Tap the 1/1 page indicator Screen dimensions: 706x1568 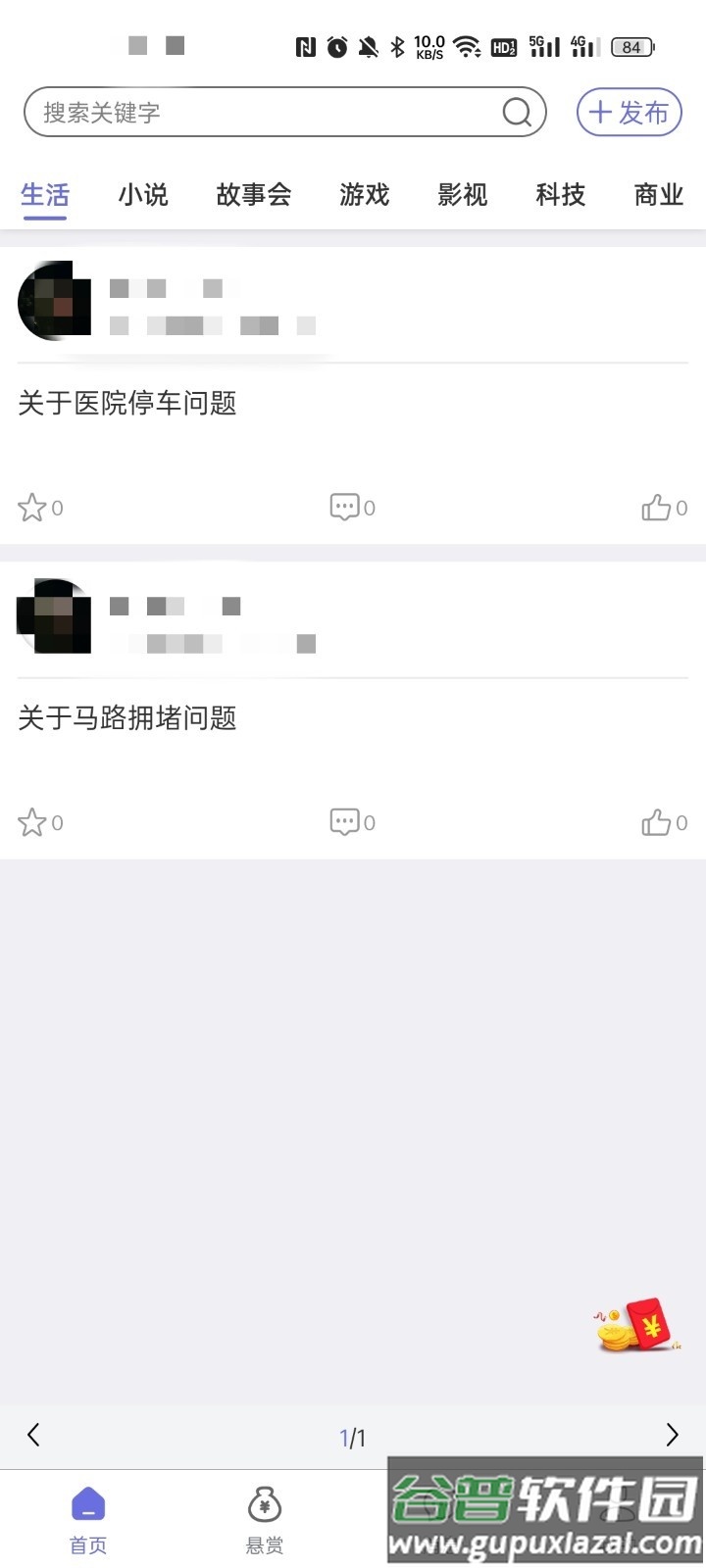353,1437
